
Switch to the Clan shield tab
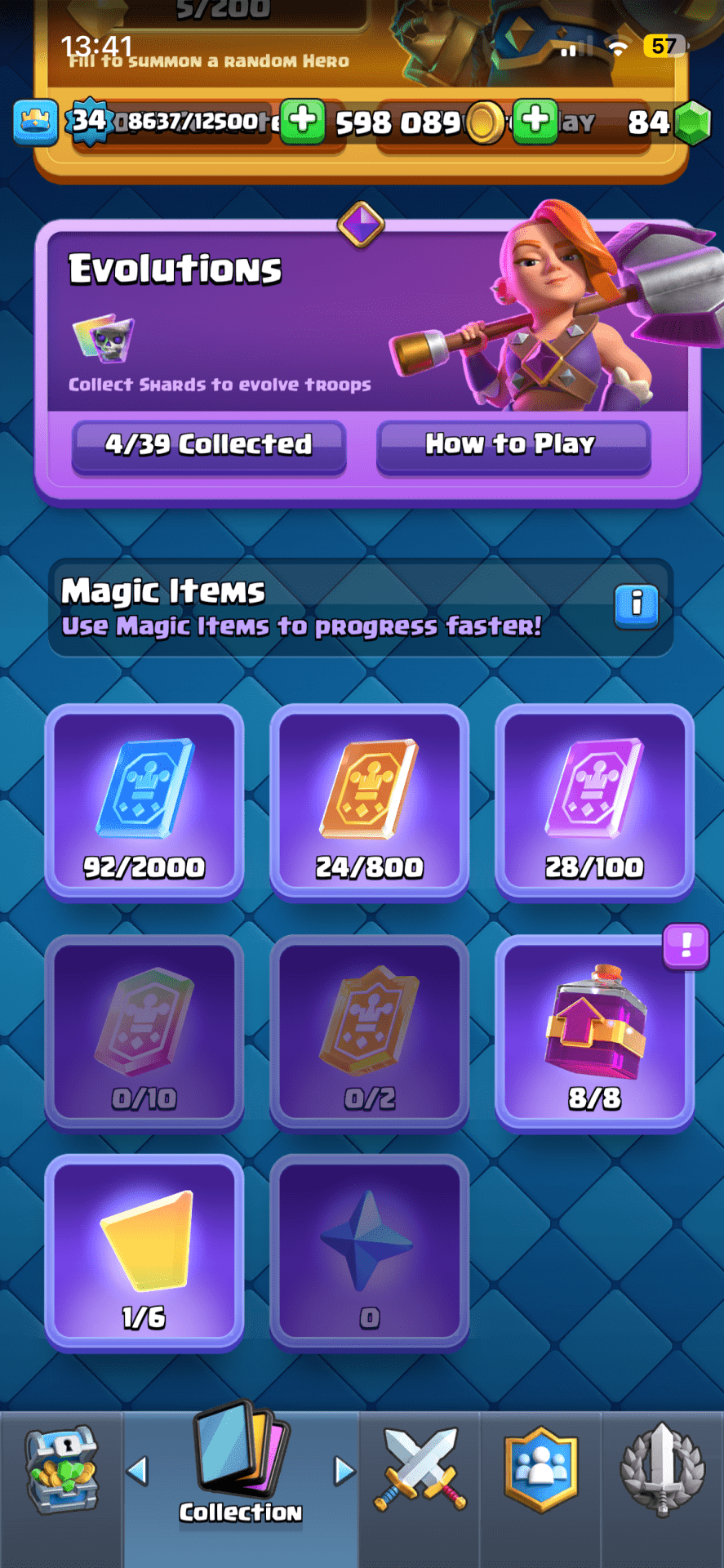click(x=540, y=1470)
